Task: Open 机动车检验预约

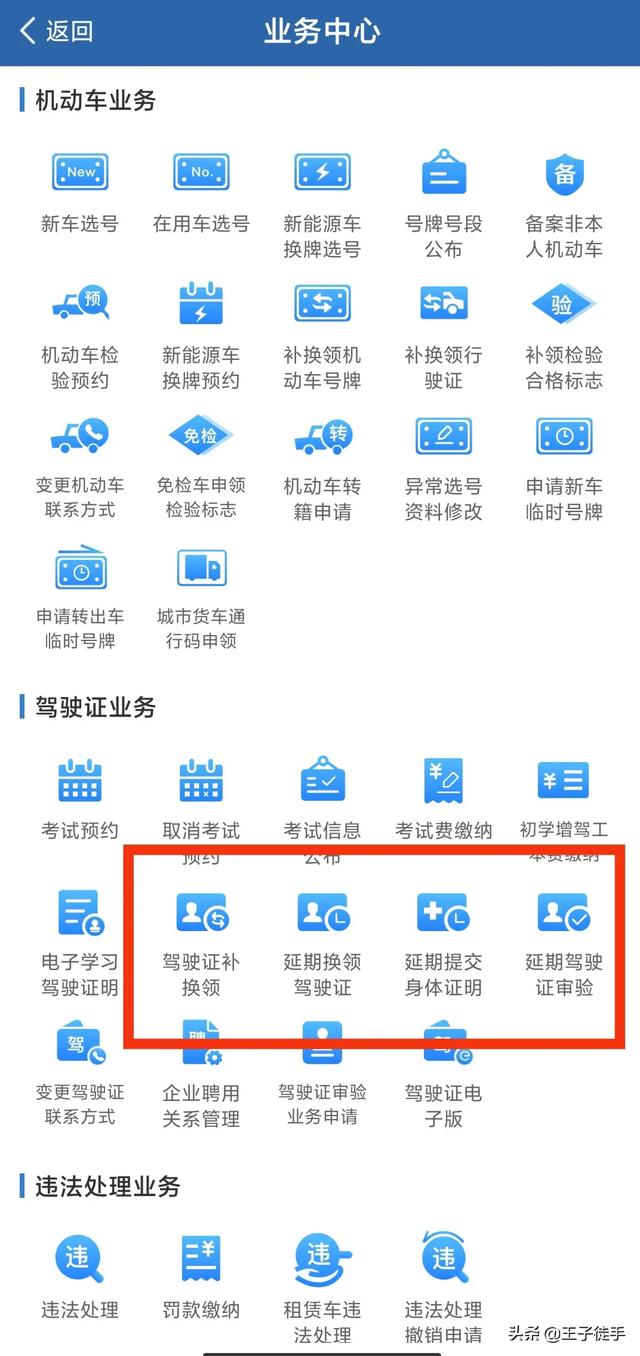Action: [x=80, y=337]
